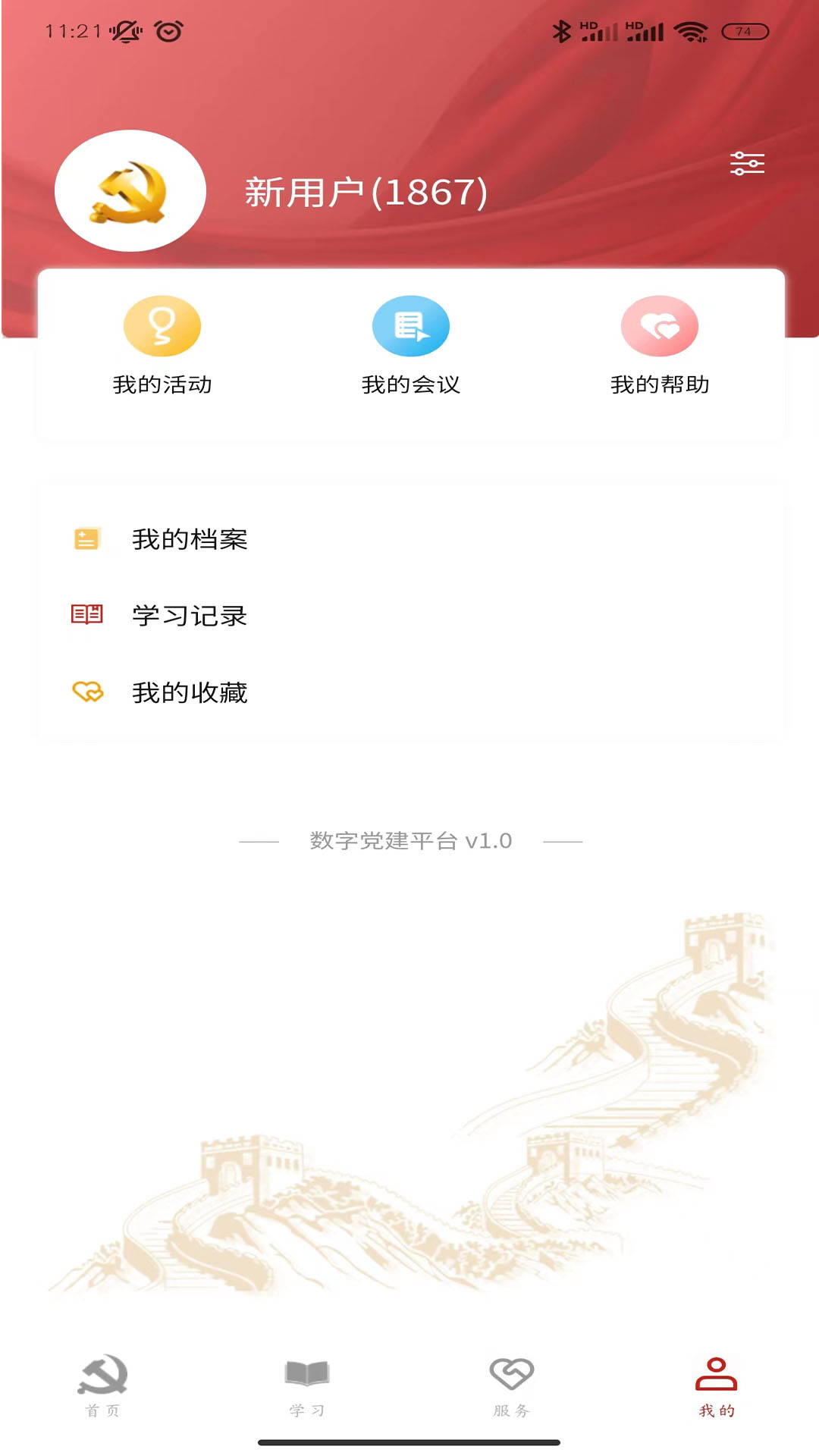Viewport: 819px width, 1456px height.
Task: Open 我的帮助
Action: 659,347
